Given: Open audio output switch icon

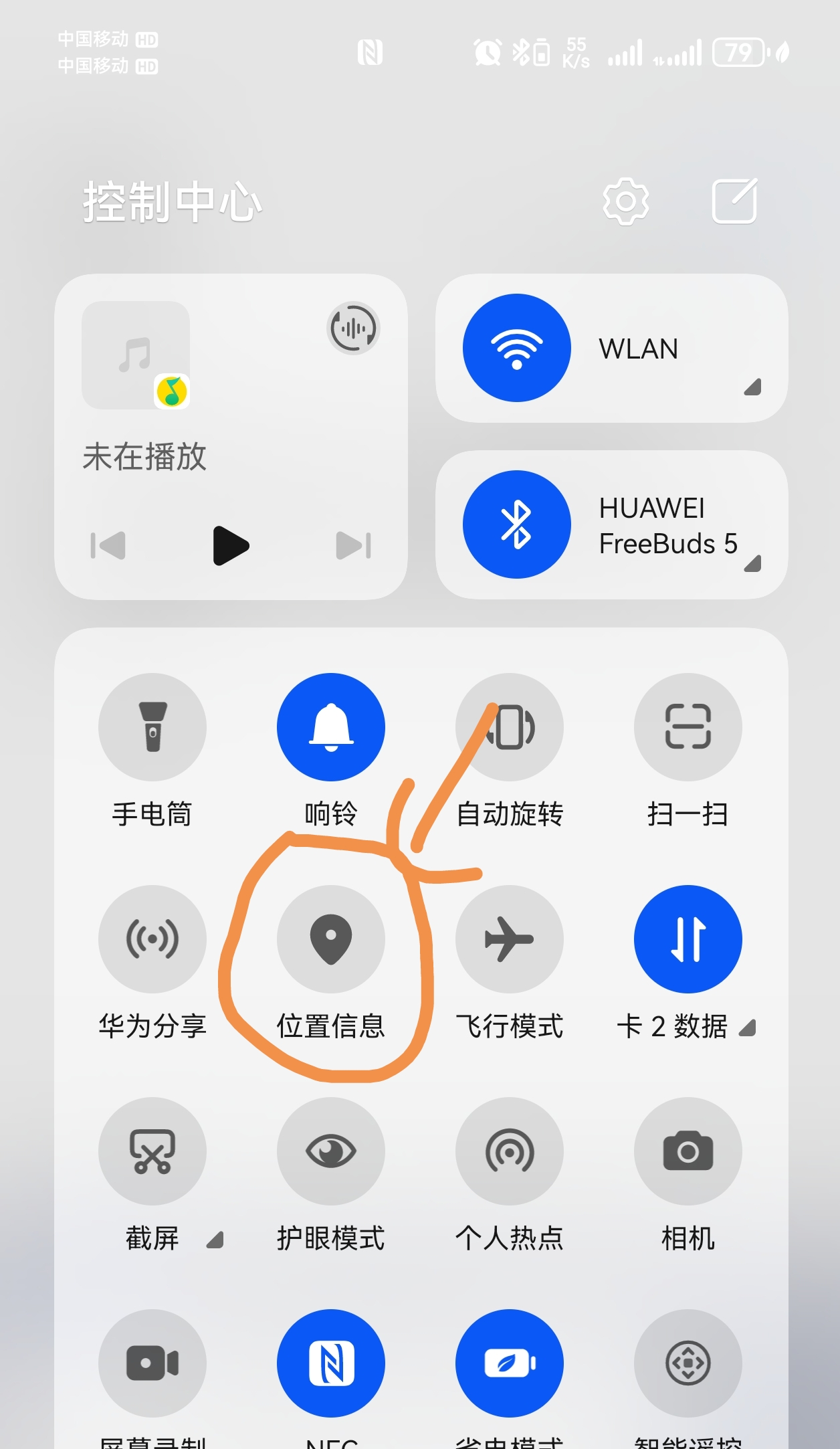Looking at the screenshot, I should coord(353,328).
